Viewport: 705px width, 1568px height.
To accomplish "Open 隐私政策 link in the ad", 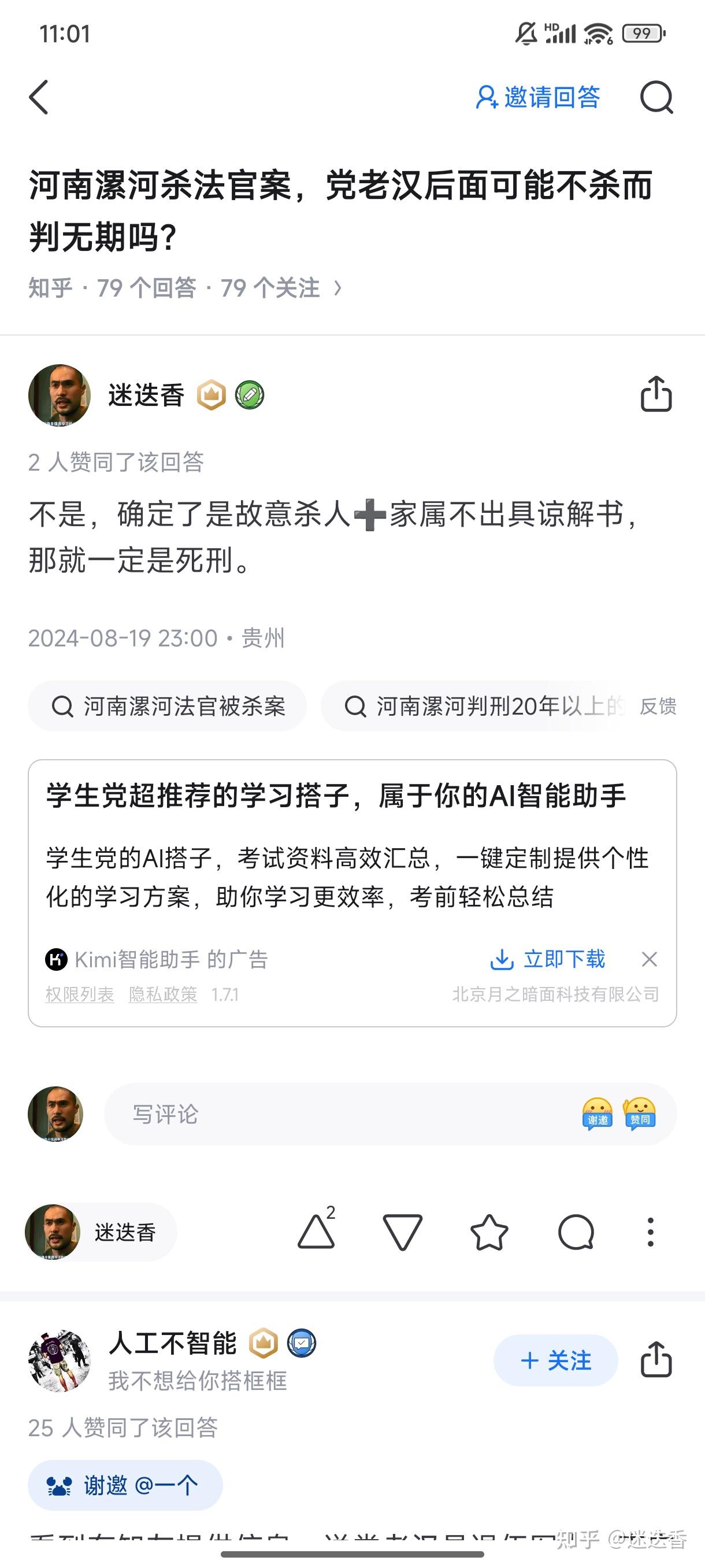I will pyautogui.click(x=162, y=994).
